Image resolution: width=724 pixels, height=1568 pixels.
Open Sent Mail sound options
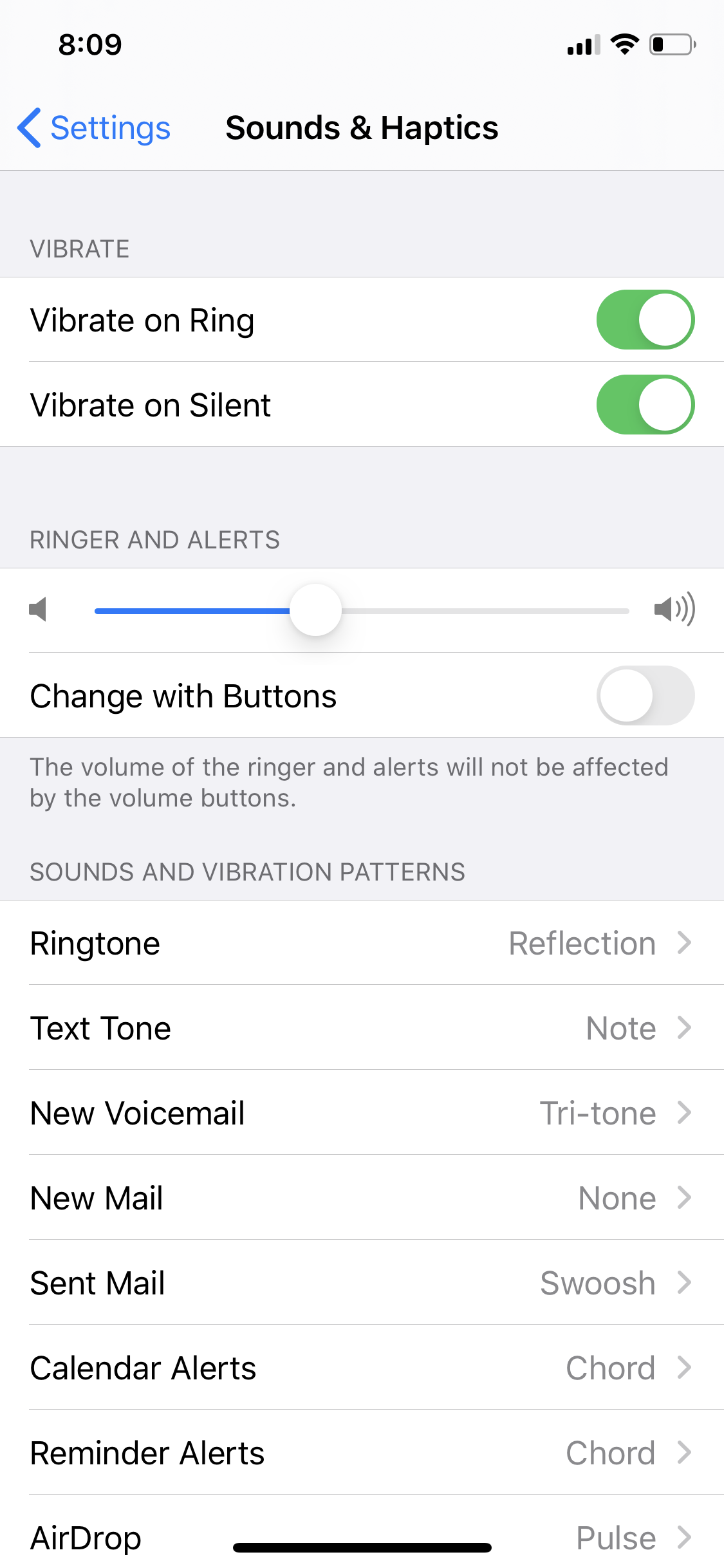[x=362, y=1283]
